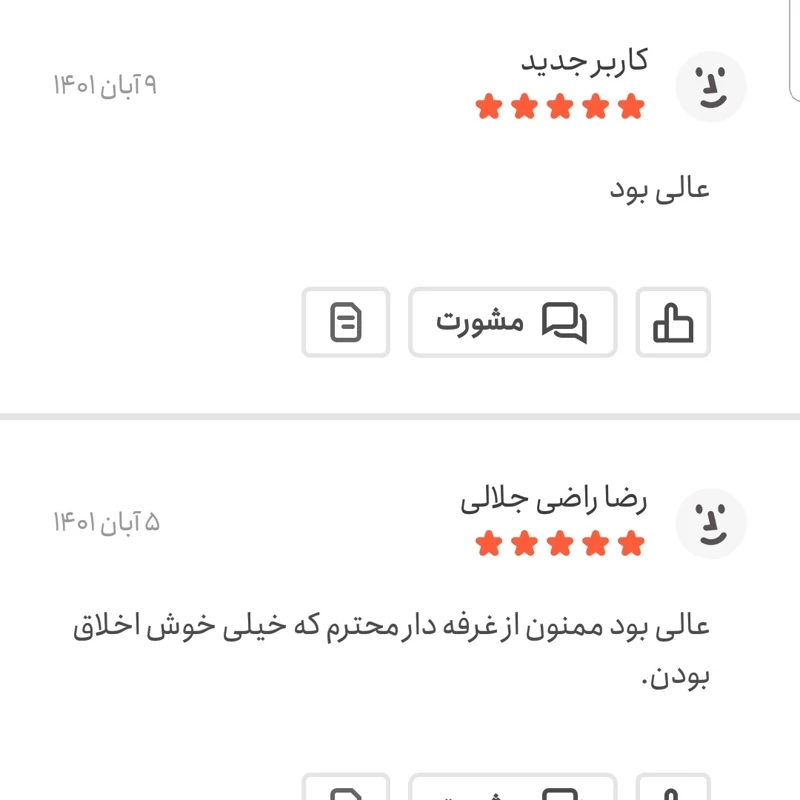Tap مشورت under the کاربر جدید review

[512, 322]
